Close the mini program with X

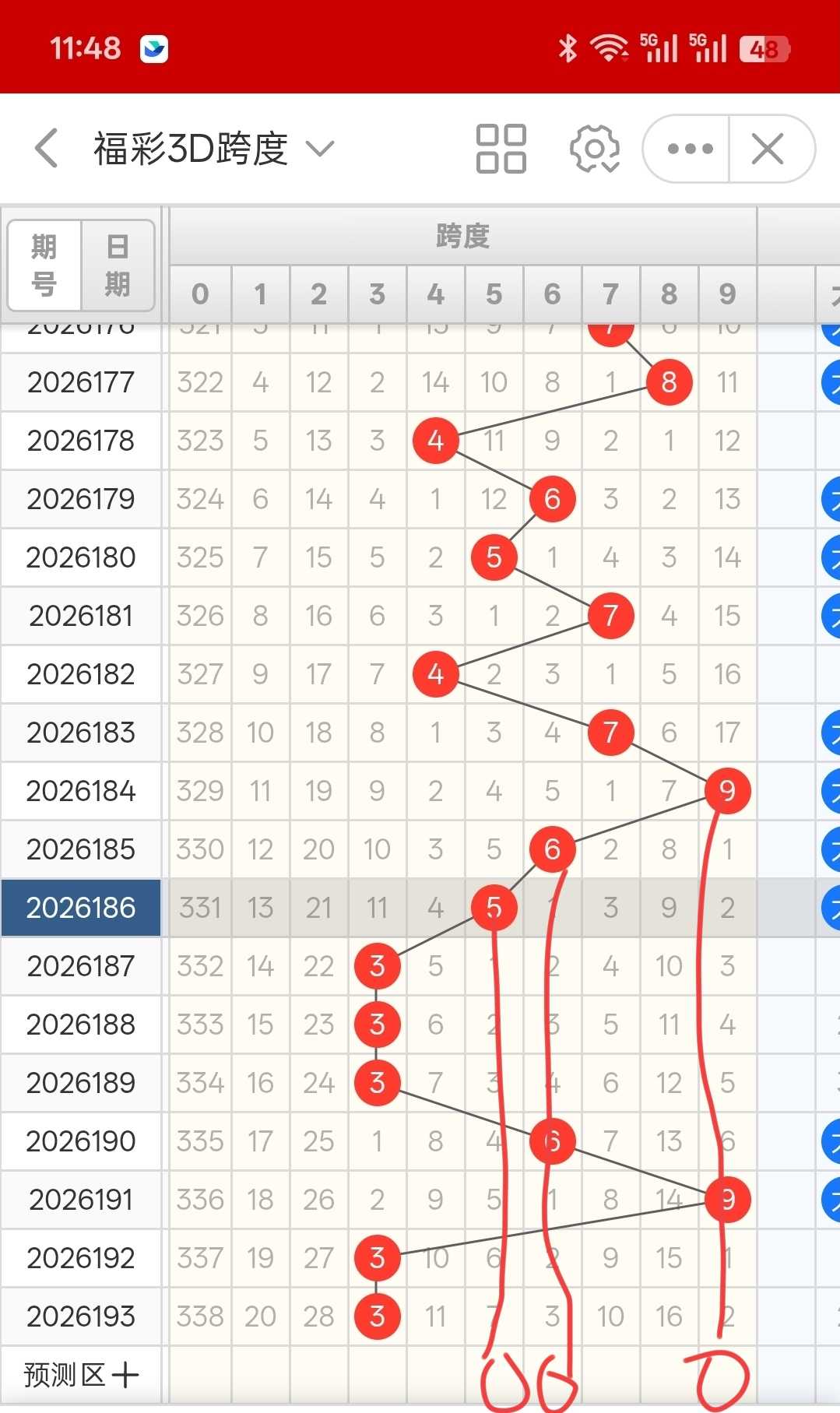click(768, 149)
